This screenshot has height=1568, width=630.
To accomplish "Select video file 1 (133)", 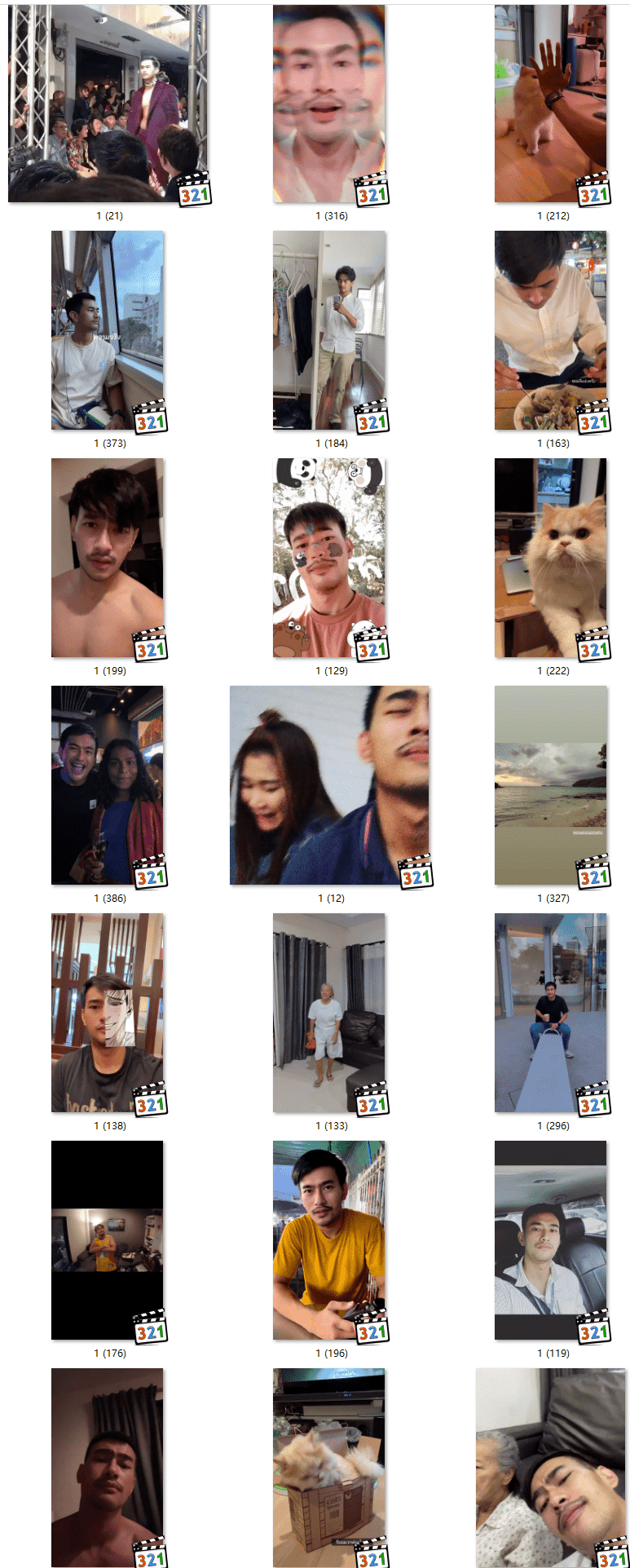I will coord(328,1013).
